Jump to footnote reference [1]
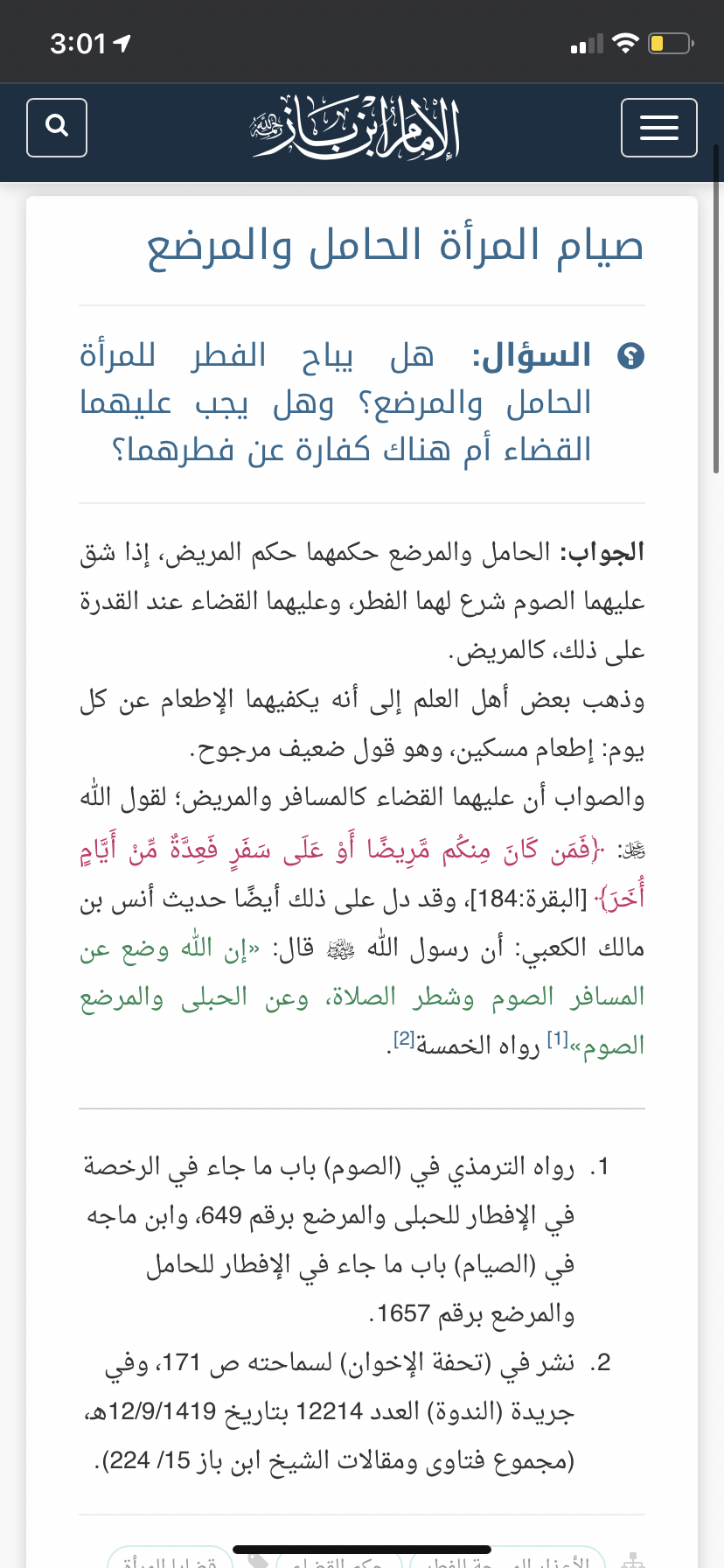 pos(558,1039)
